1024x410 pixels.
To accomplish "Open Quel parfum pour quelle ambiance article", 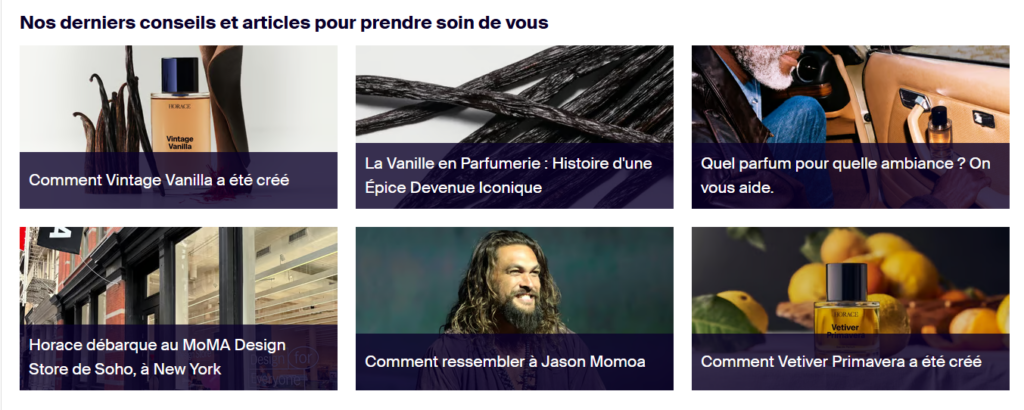I will pos(845,174).
